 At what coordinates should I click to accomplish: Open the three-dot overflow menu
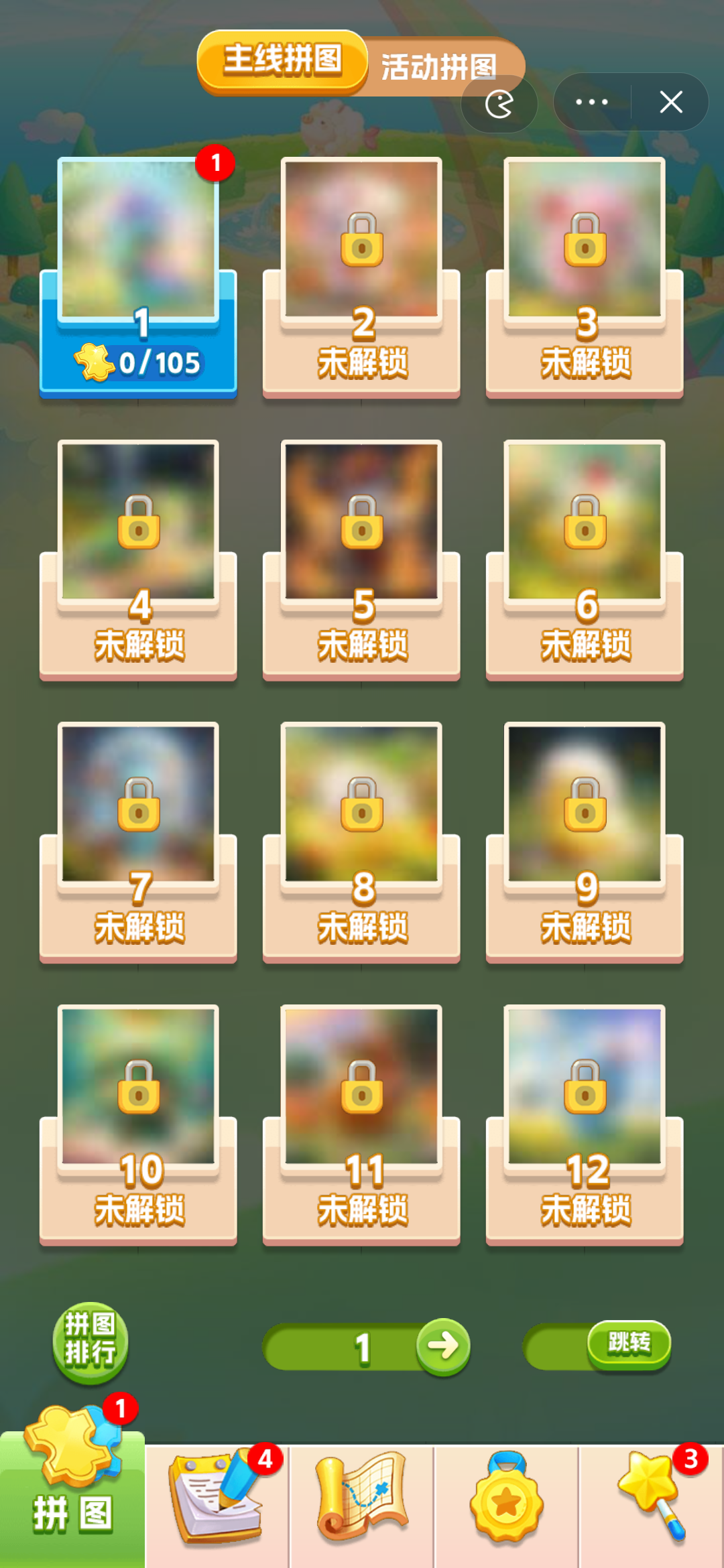(592, 103)
